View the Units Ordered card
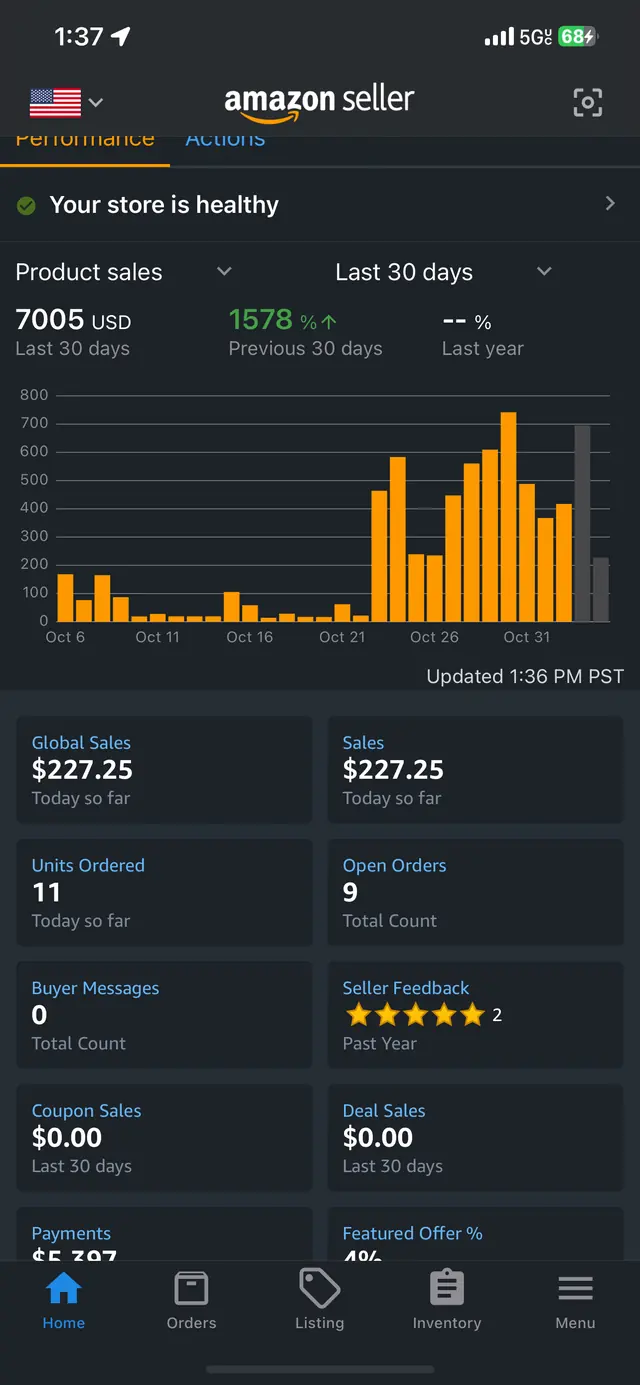Screen dimensions: 640x1385 [164, 893]
